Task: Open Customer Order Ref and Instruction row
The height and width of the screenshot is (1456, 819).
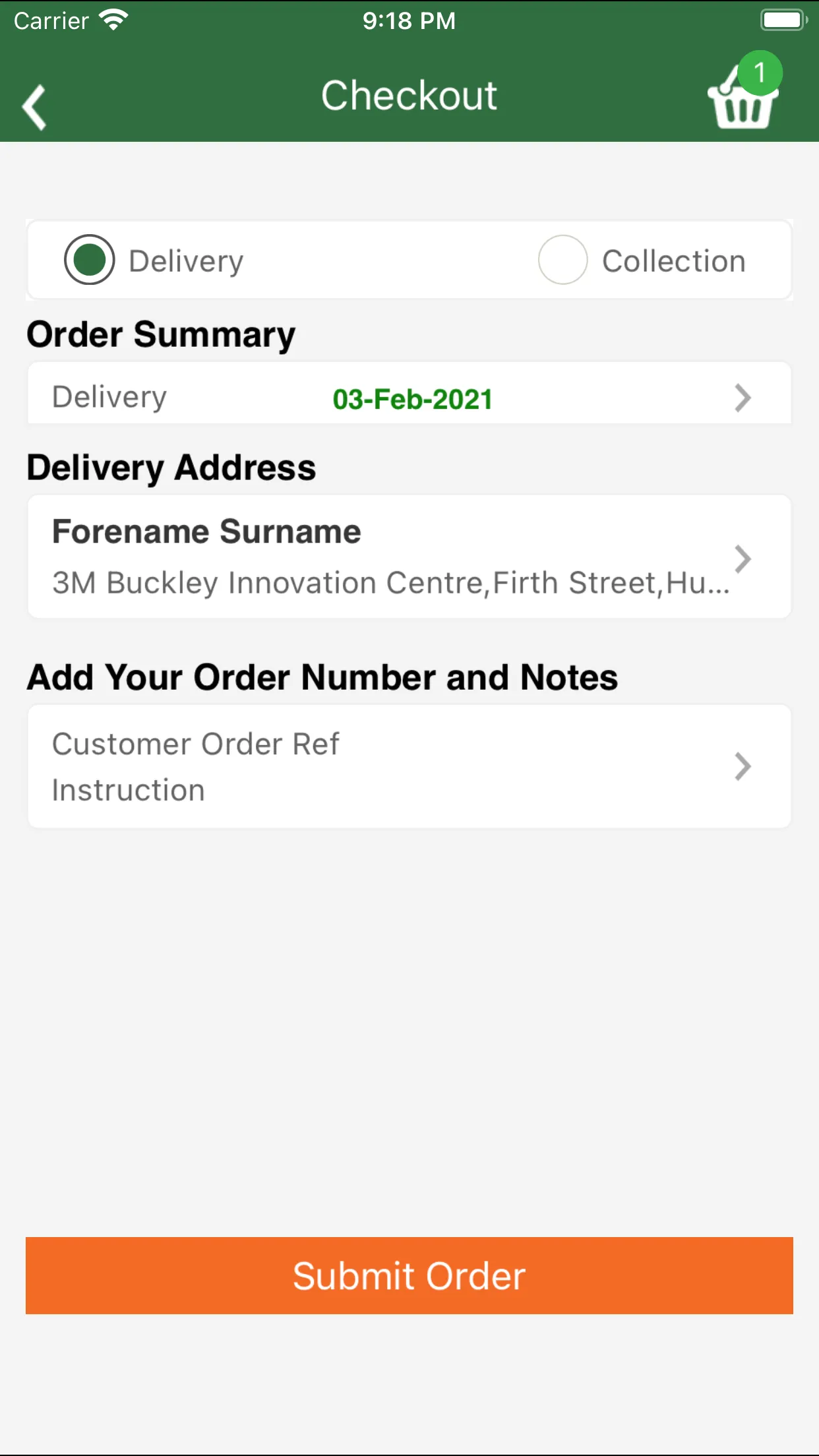Action: click(409, 766)
